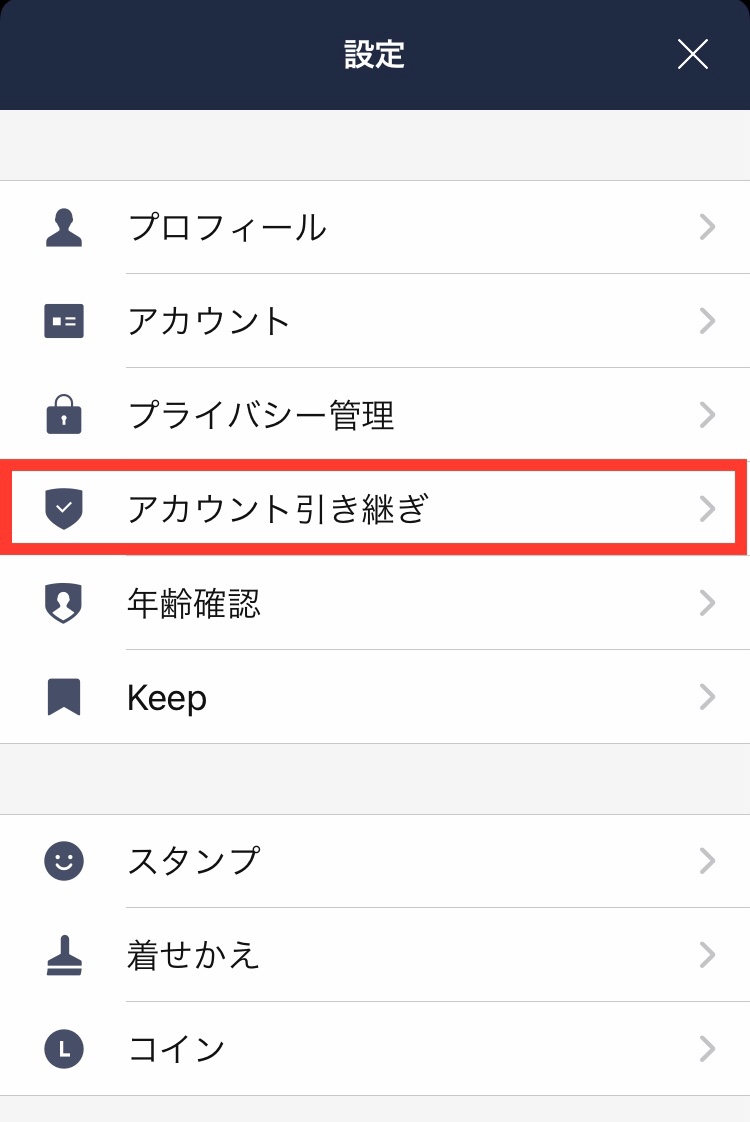Go to 着せかえ
The height and width of the screenshot is (1122, 750).
[x=375, y=955]
